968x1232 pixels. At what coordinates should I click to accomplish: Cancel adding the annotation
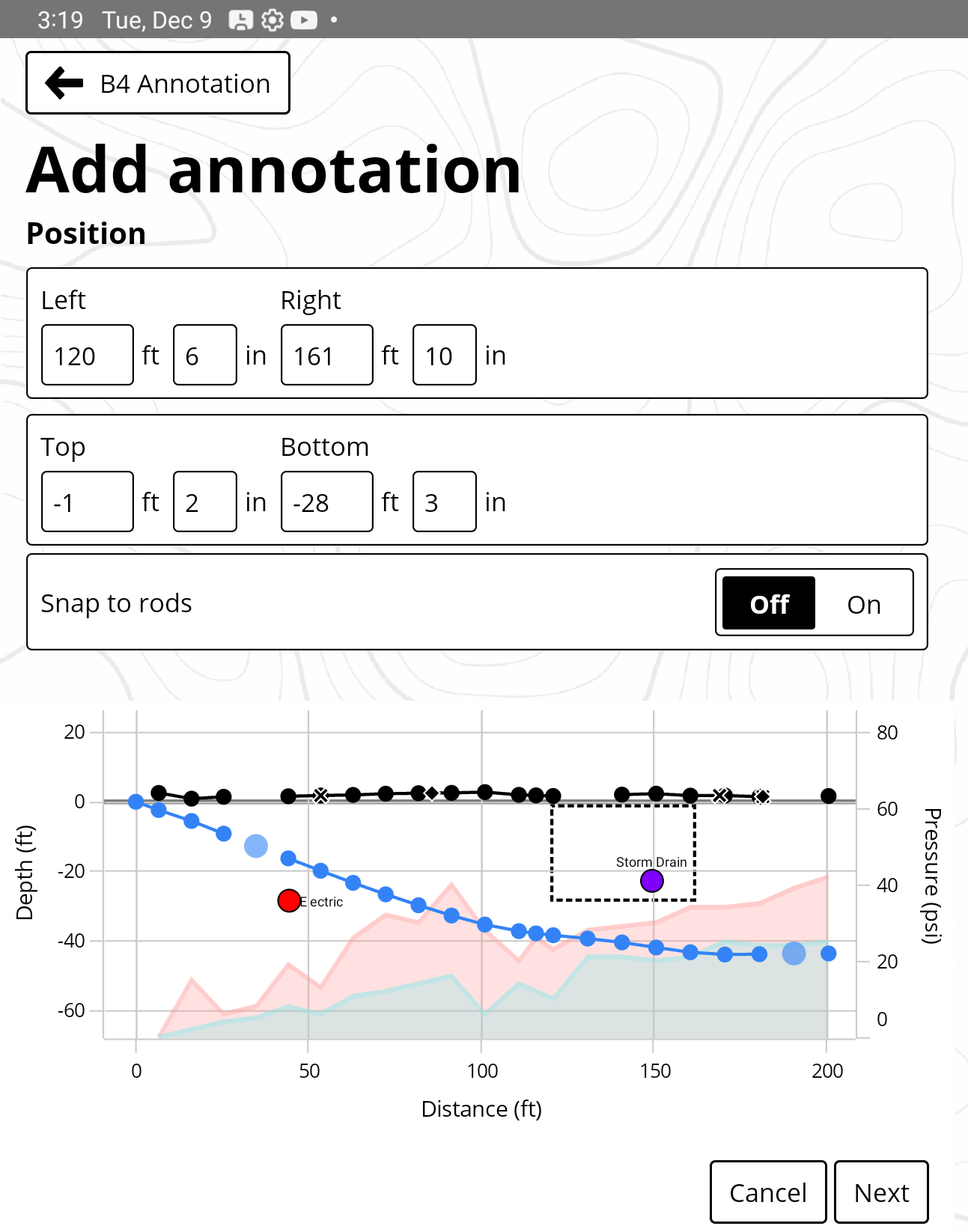tap(767, 1192)
